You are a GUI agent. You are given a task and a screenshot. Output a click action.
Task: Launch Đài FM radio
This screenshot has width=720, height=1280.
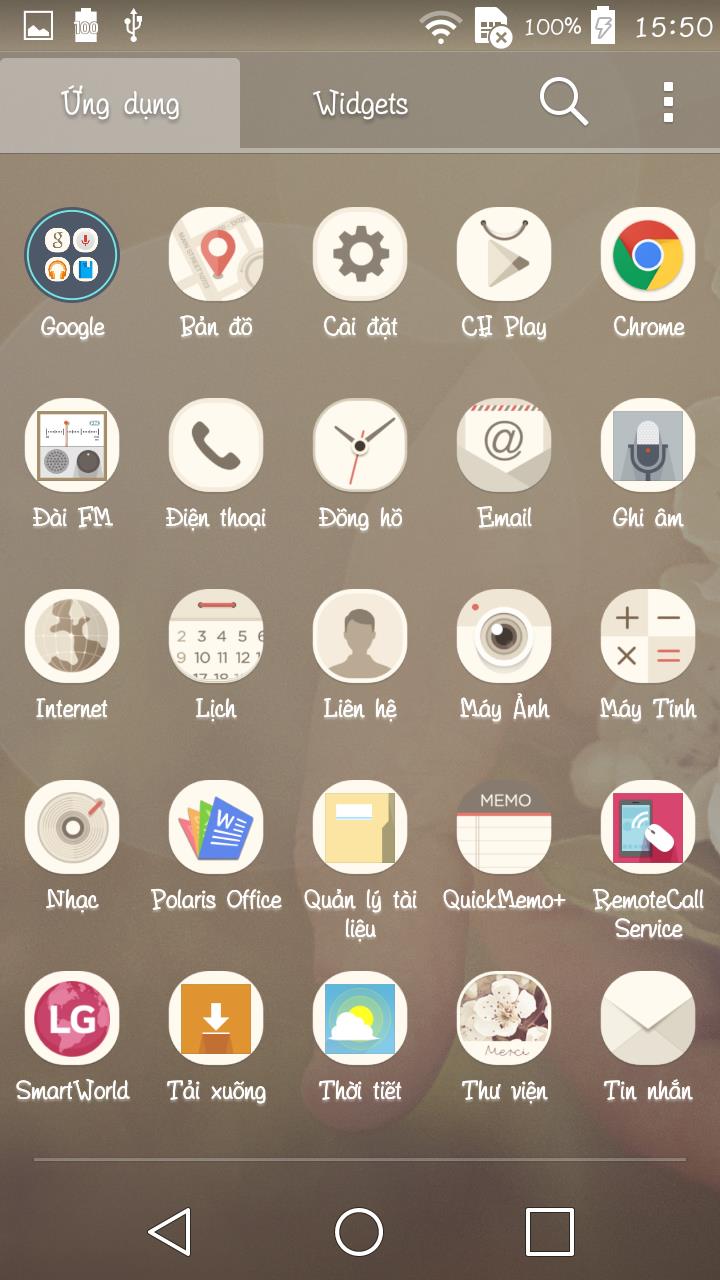tap(72, 446)
